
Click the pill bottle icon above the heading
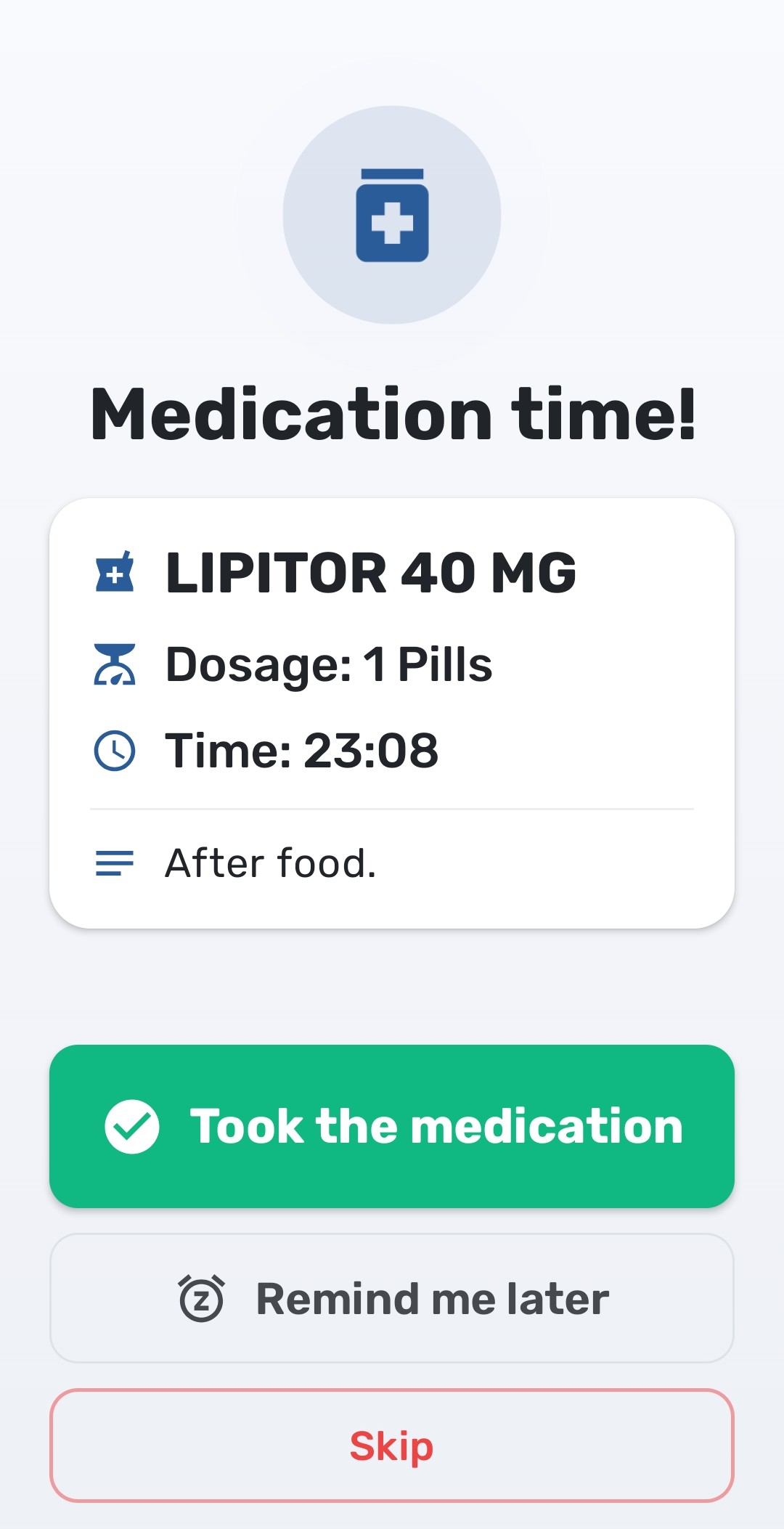pos(392,218)
